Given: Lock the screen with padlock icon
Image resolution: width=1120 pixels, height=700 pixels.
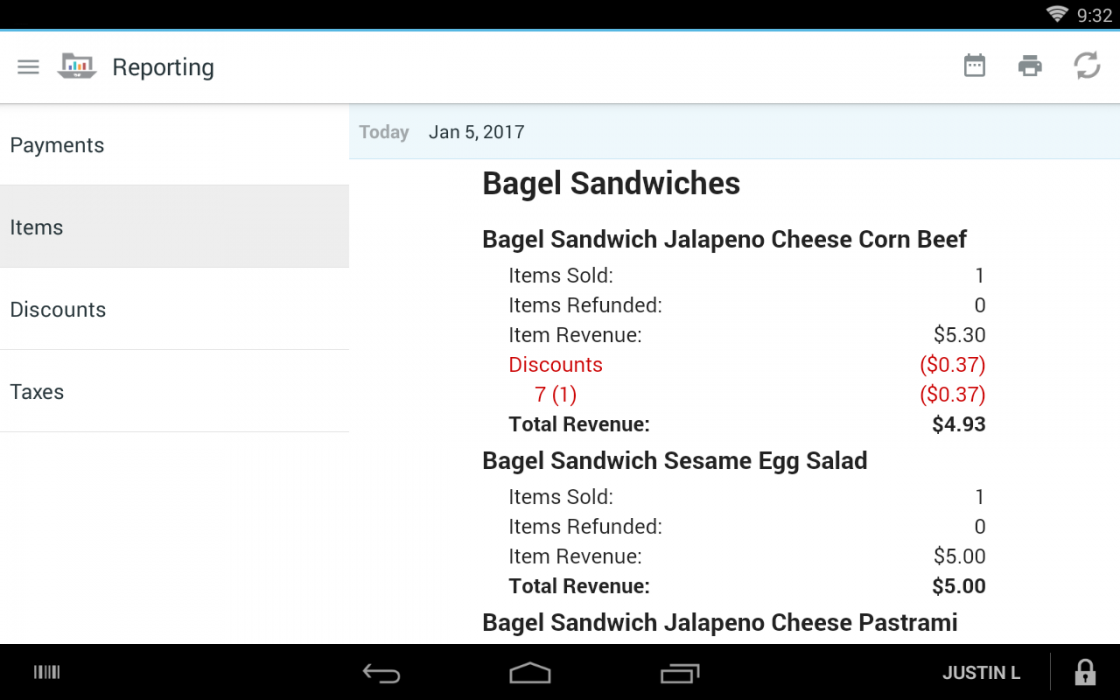Looking at the screenshot, I should [1084, 673].
